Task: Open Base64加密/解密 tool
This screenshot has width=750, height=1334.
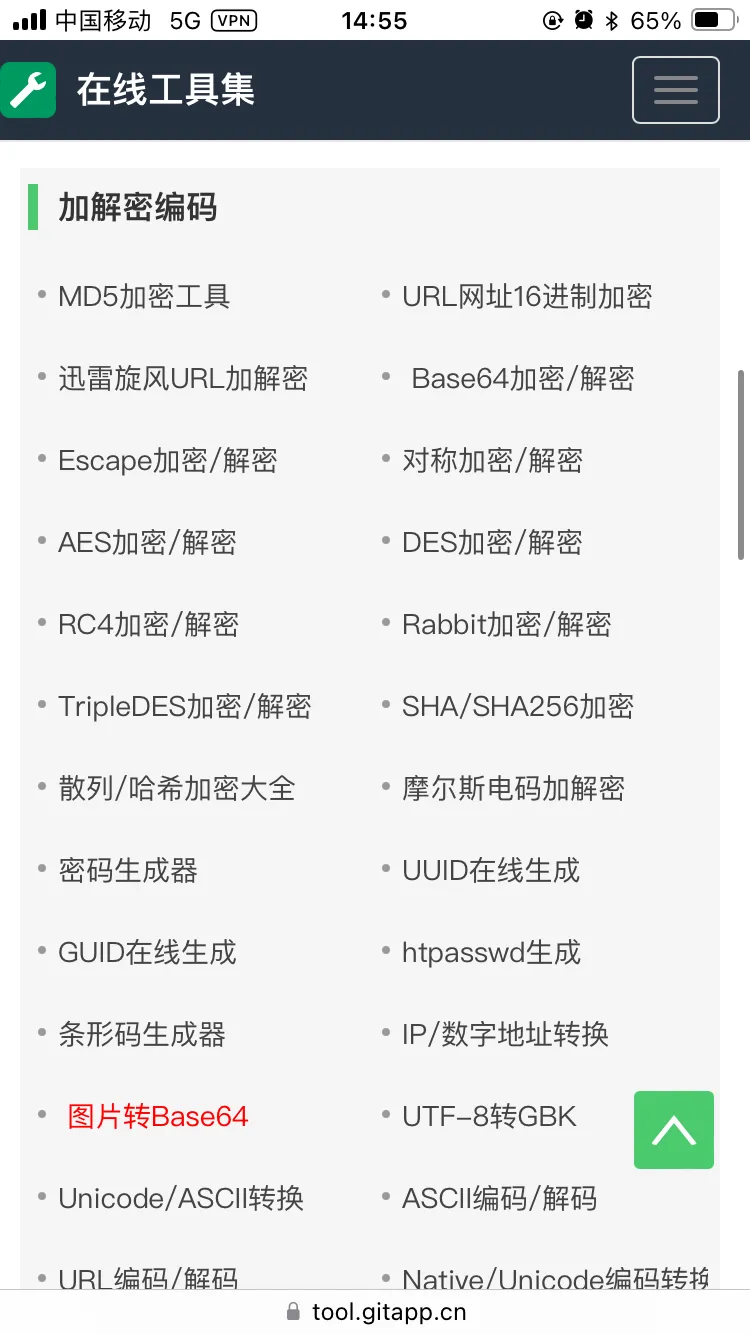Action: [523, 378]
